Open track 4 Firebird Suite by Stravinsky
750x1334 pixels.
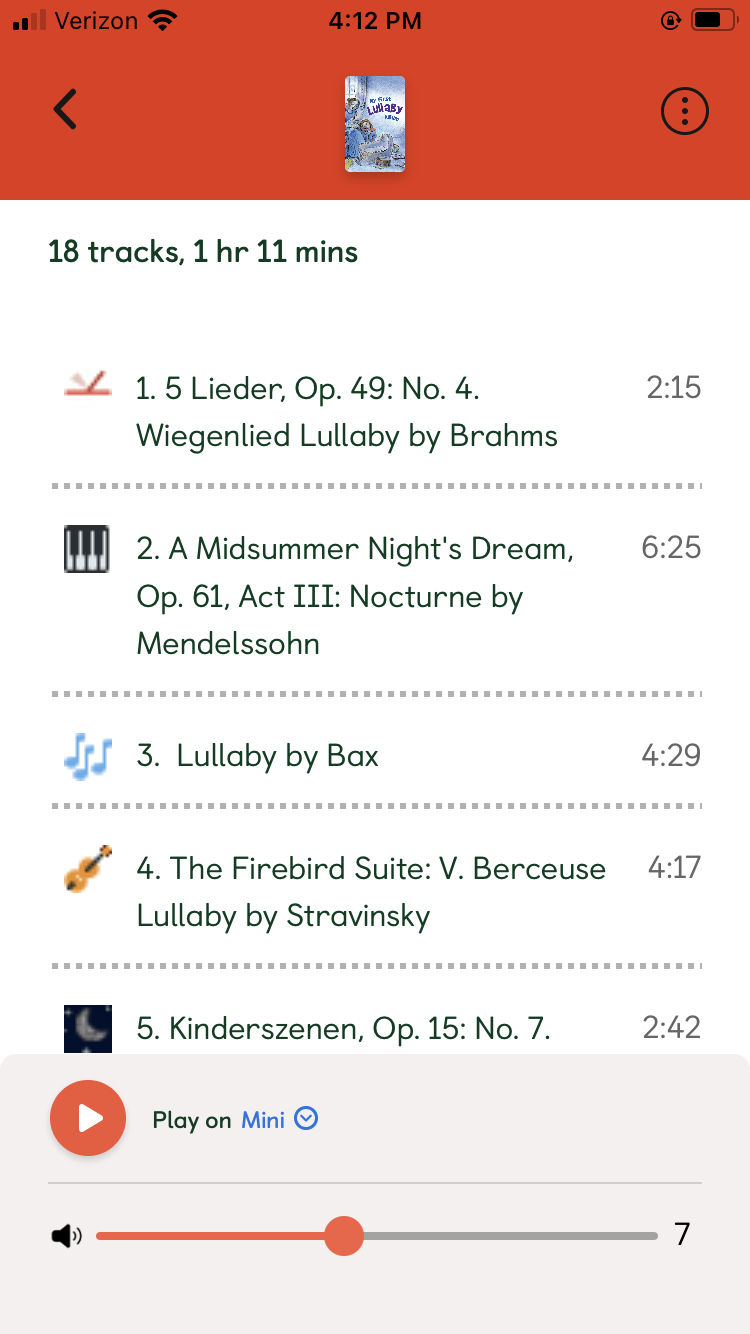point(375,891)
